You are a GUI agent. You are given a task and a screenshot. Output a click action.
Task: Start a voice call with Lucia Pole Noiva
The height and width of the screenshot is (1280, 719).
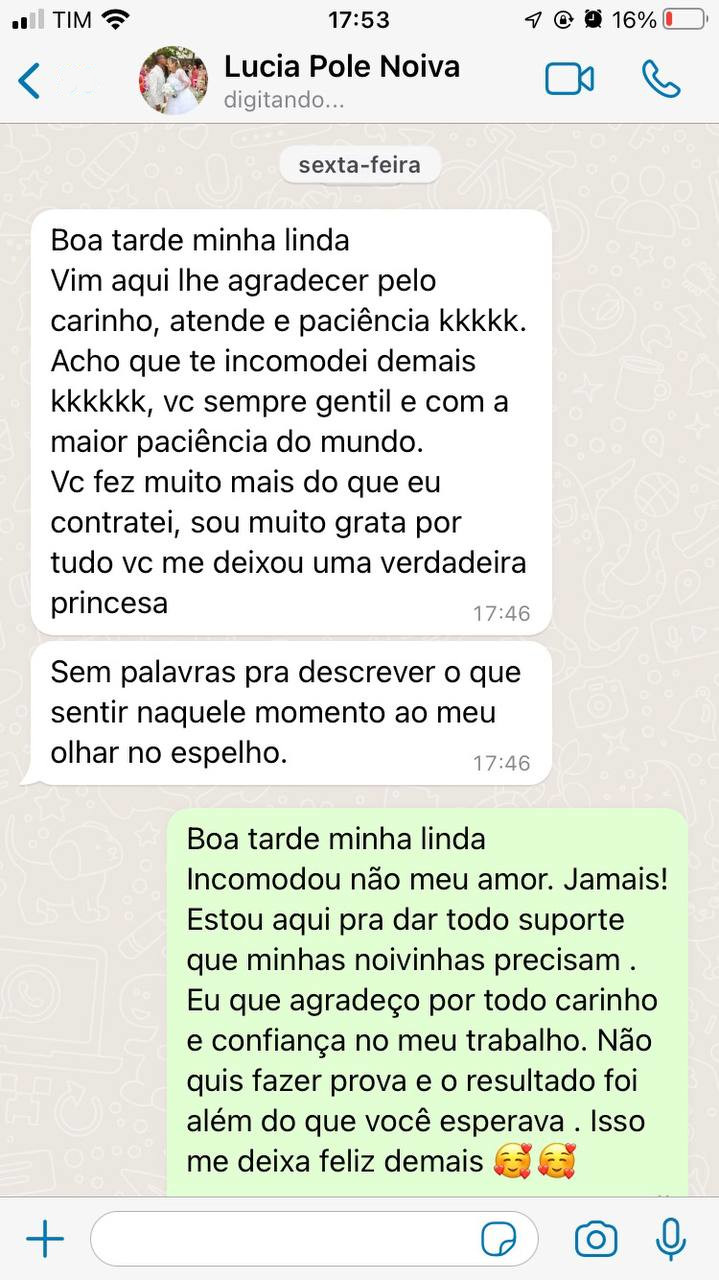pyautogui.click(x=661, y=80)
